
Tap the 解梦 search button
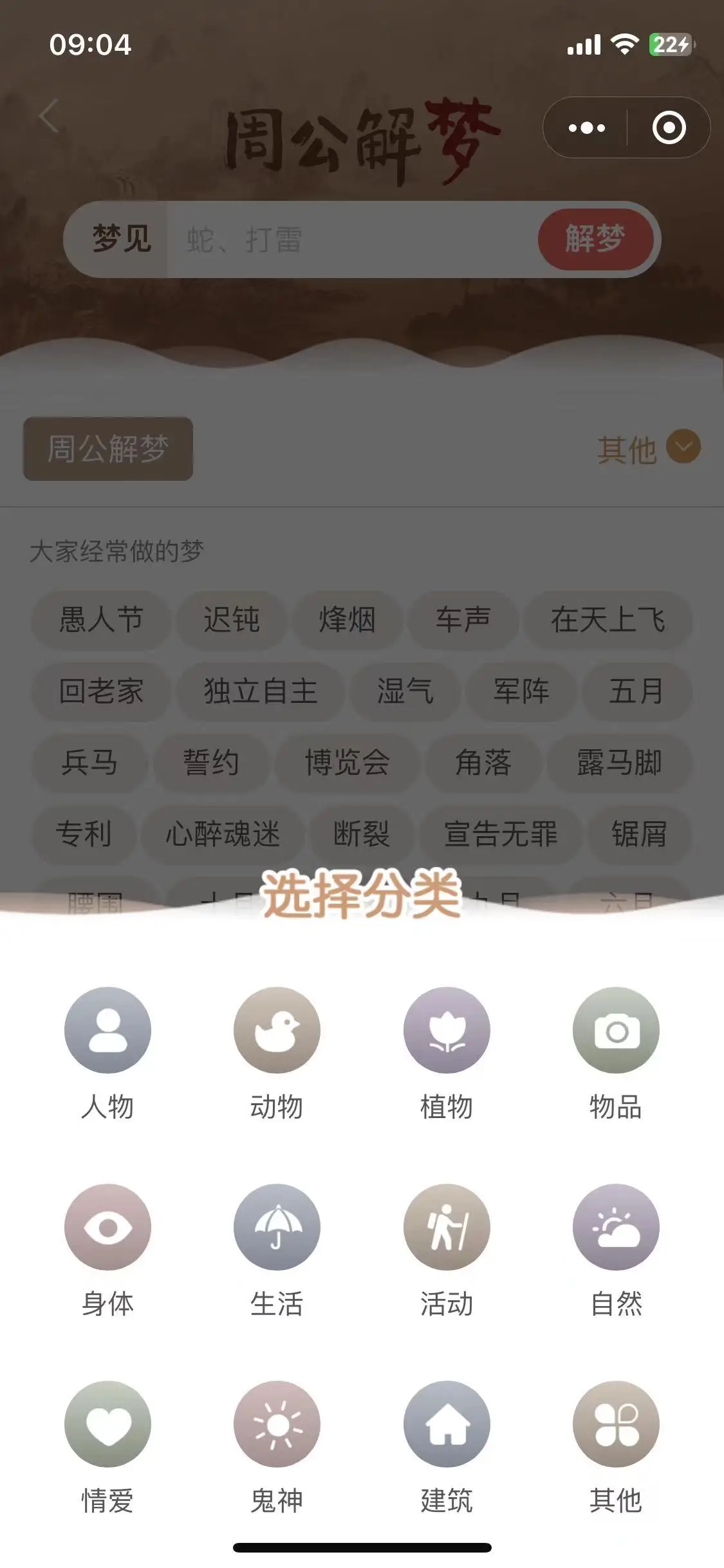pyautogui.click(x=595, y=239)
